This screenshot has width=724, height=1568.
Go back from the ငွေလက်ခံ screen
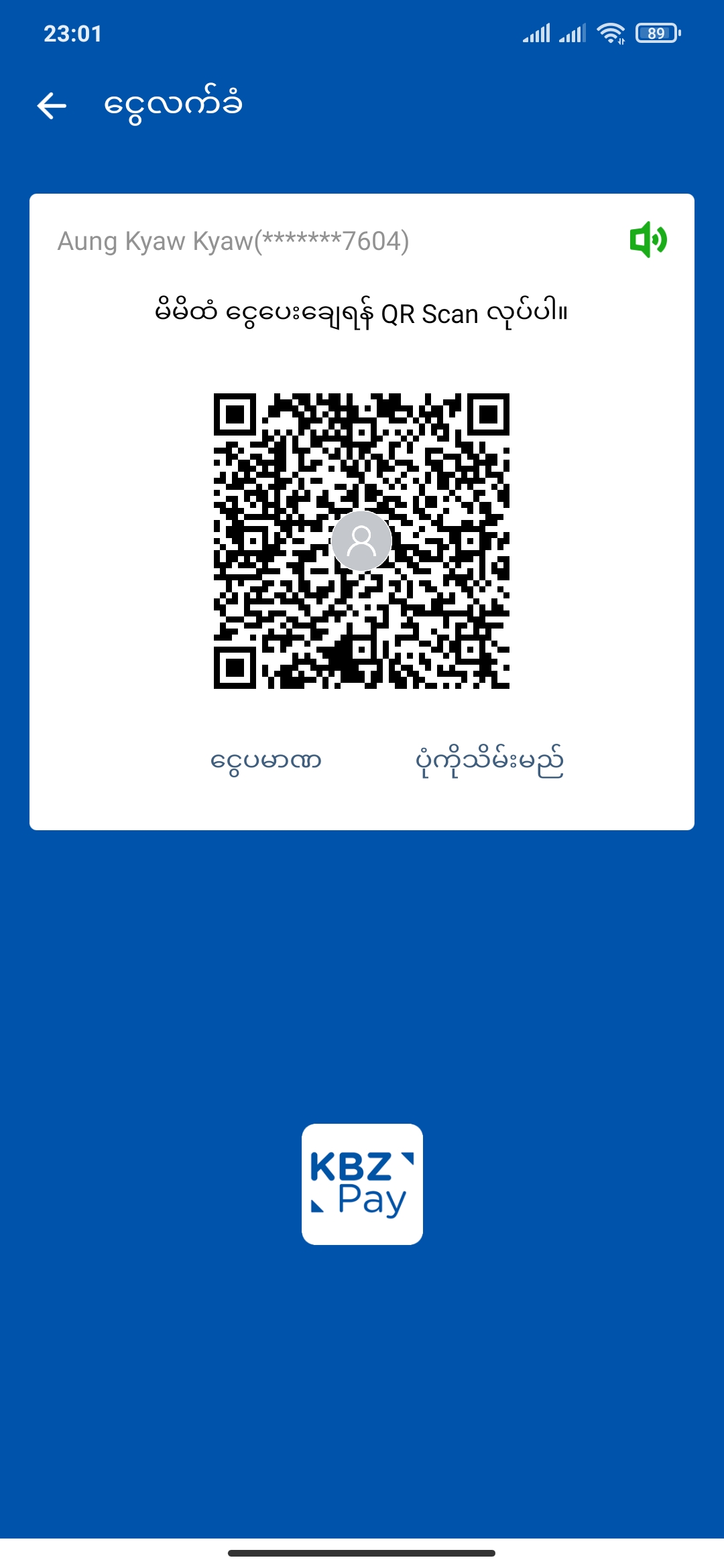point(52,105)
